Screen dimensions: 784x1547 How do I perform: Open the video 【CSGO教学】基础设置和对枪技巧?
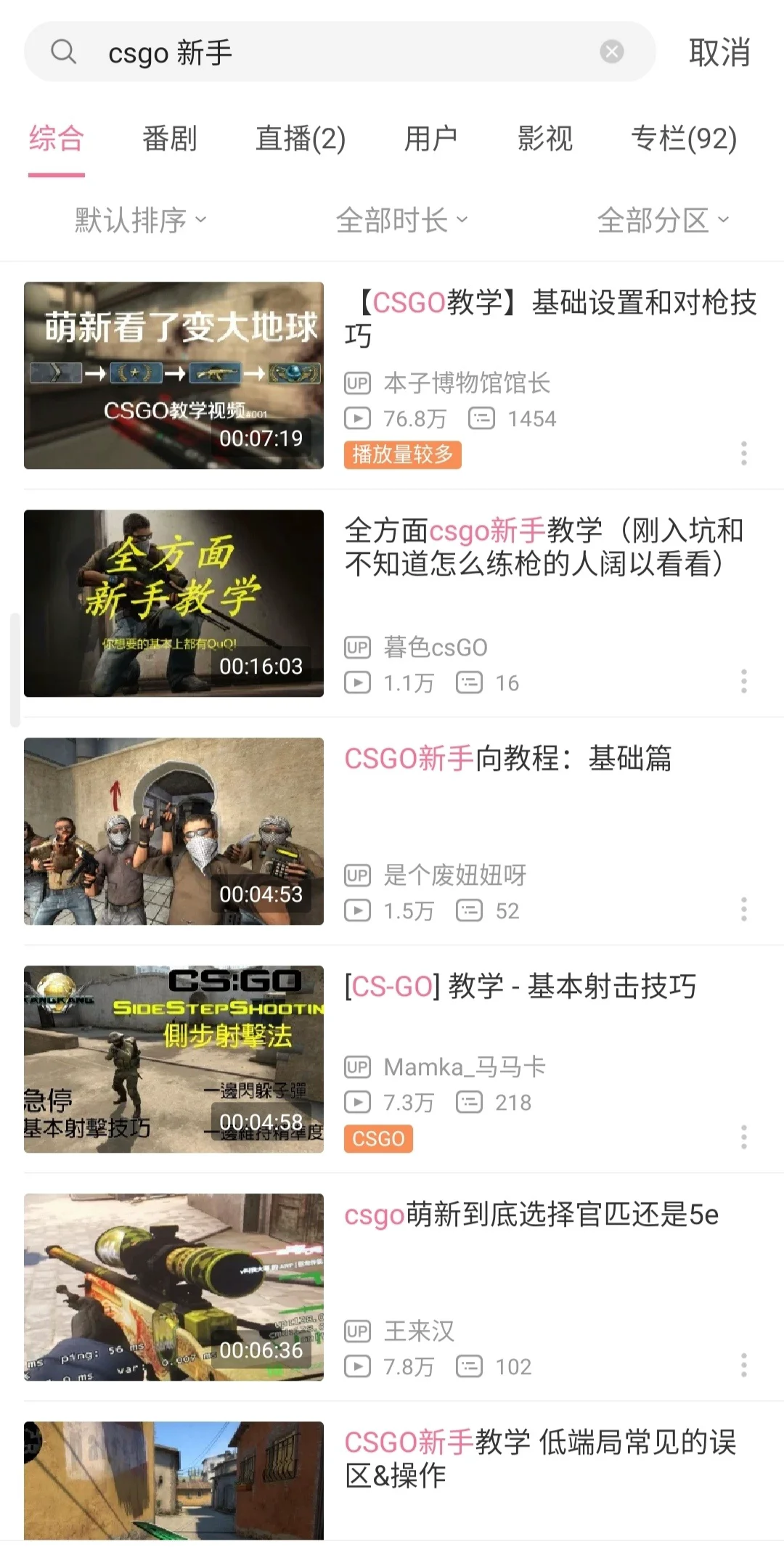tap(550, 318)
